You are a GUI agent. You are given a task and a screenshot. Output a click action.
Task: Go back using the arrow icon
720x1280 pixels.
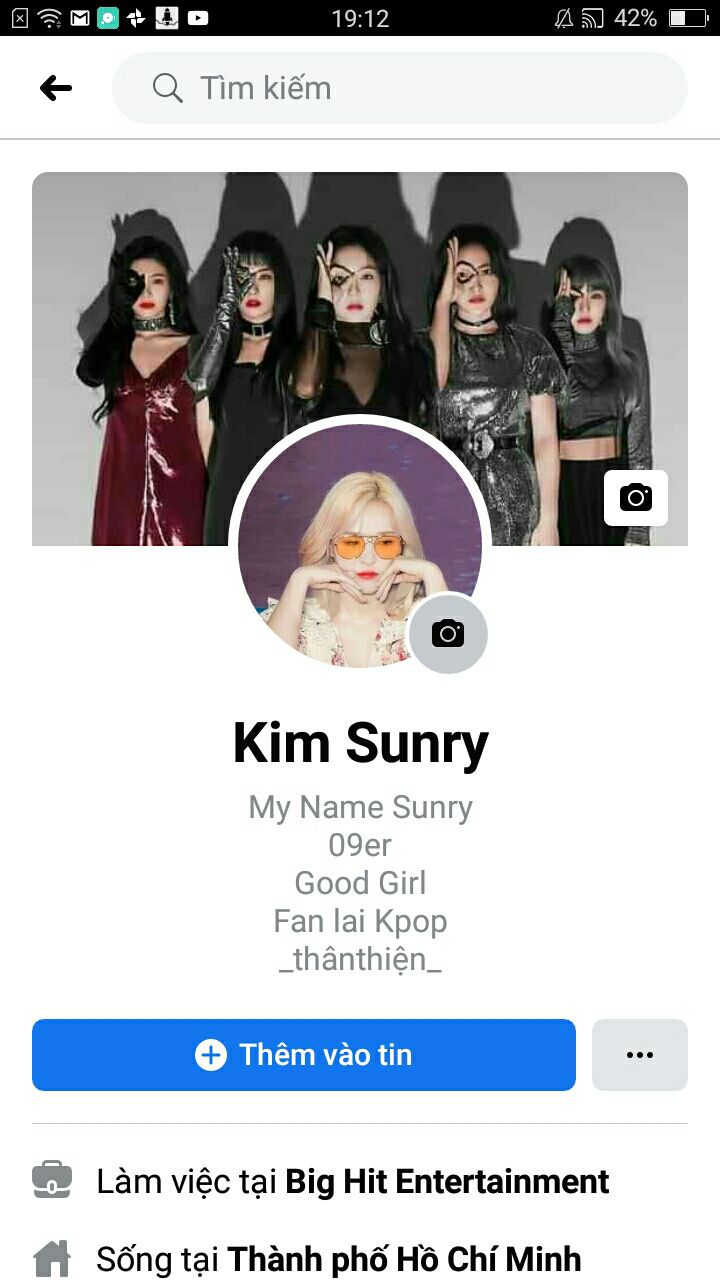coord(56,88)
